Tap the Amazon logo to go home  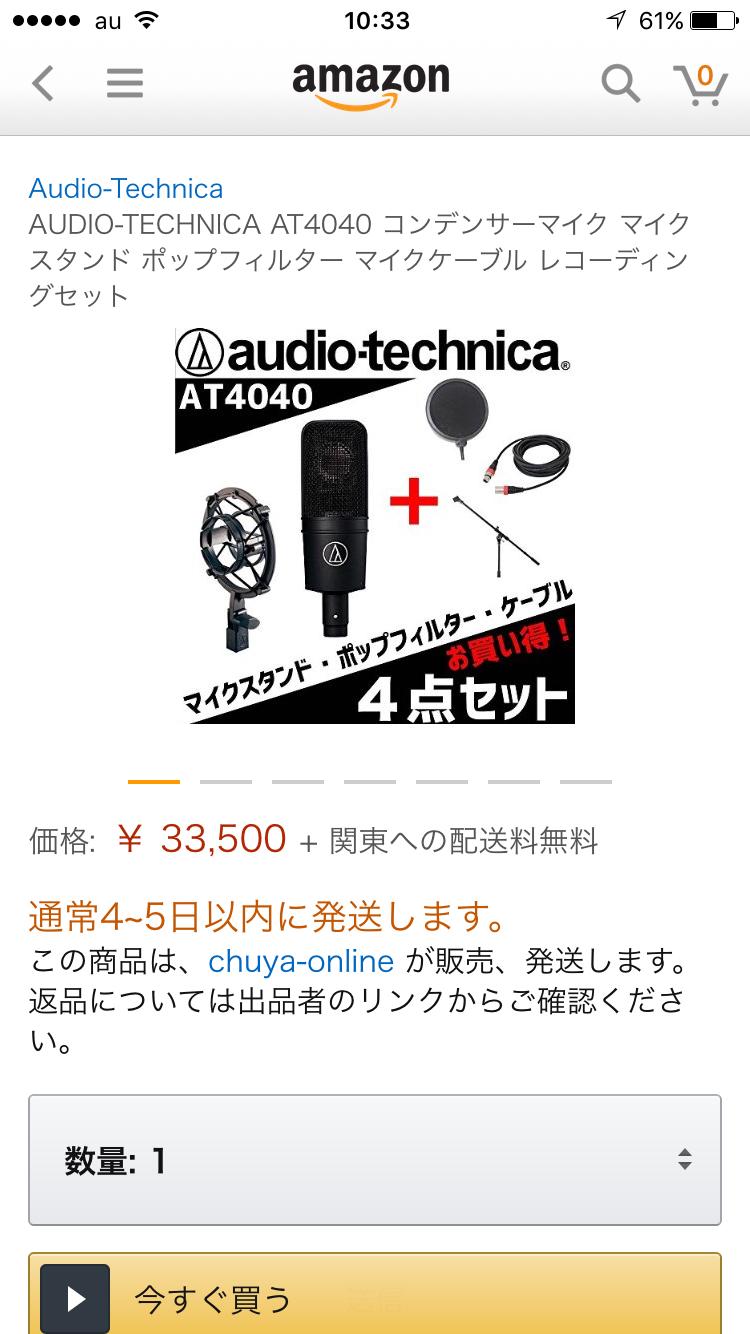(x=372, y=84)
